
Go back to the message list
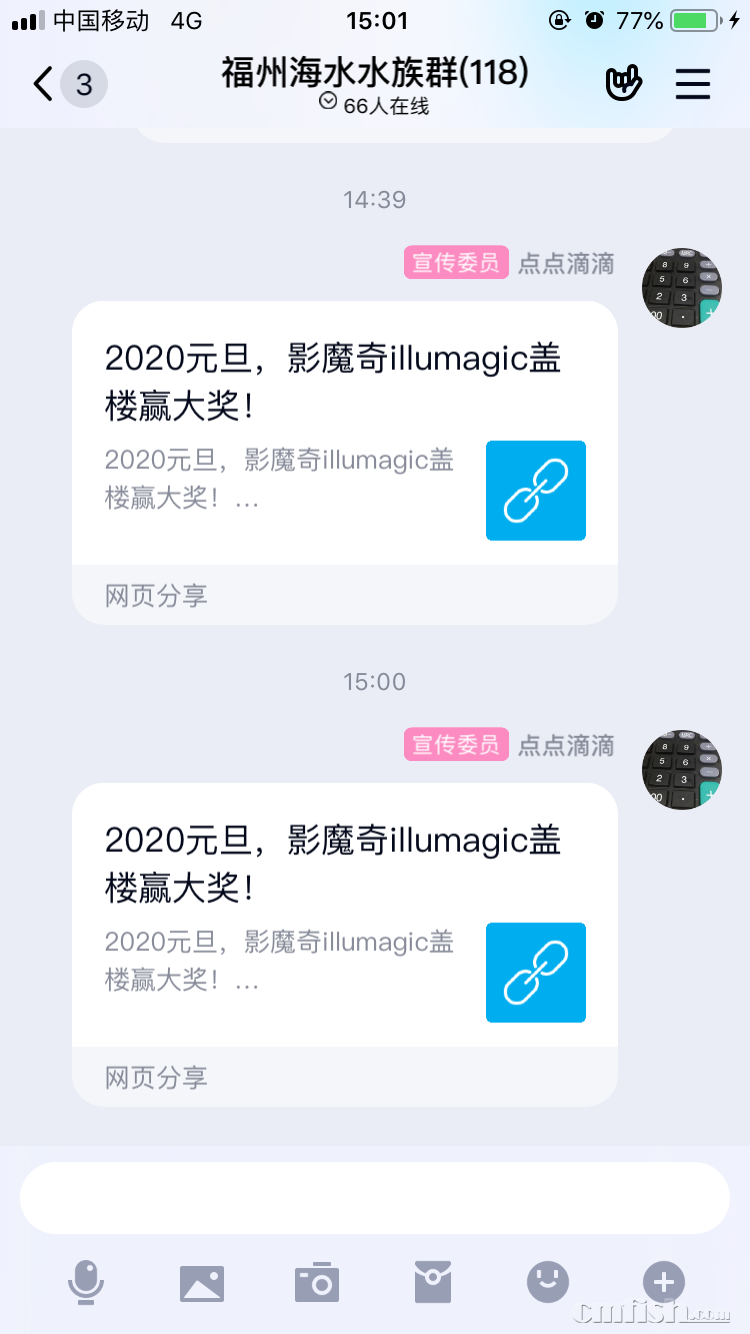click(x=44, y=85)
